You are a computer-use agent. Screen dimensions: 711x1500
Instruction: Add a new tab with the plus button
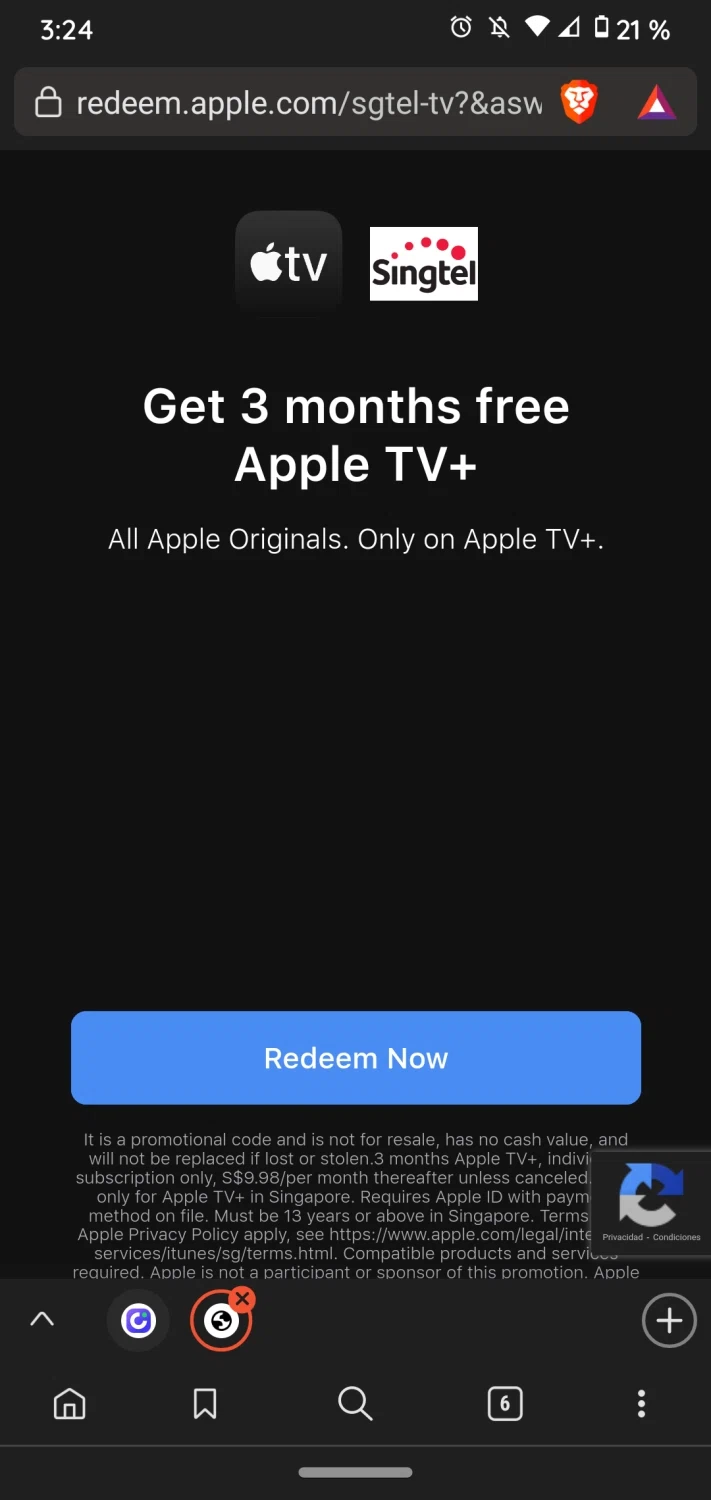tap(668, 1321)
